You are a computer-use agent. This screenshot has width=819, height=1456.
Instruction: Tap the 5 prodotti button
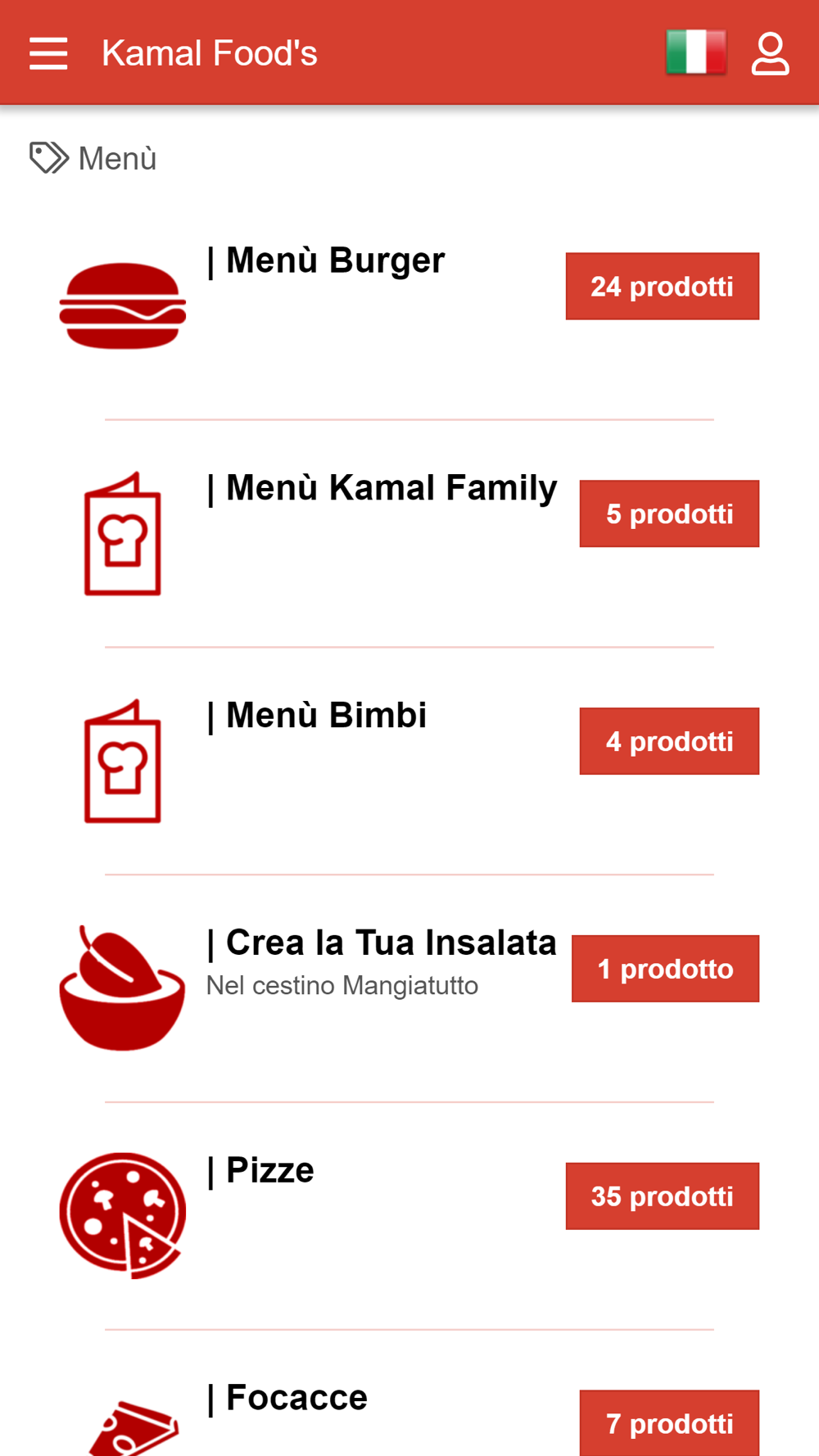pos(669,514)
